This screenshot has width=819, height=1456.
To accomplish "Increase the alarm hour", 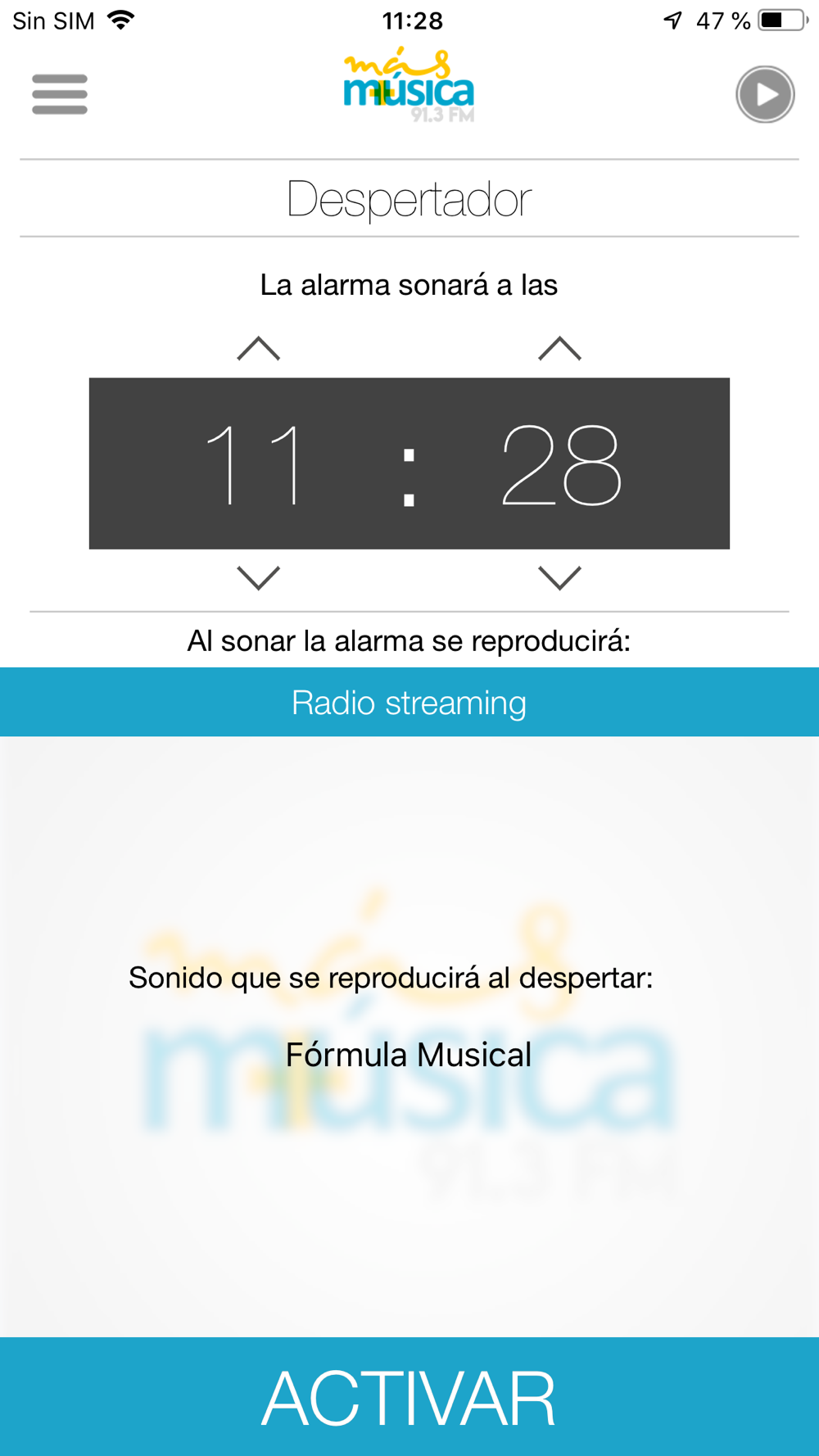I will pyautogui.click(x=259, y=349).
